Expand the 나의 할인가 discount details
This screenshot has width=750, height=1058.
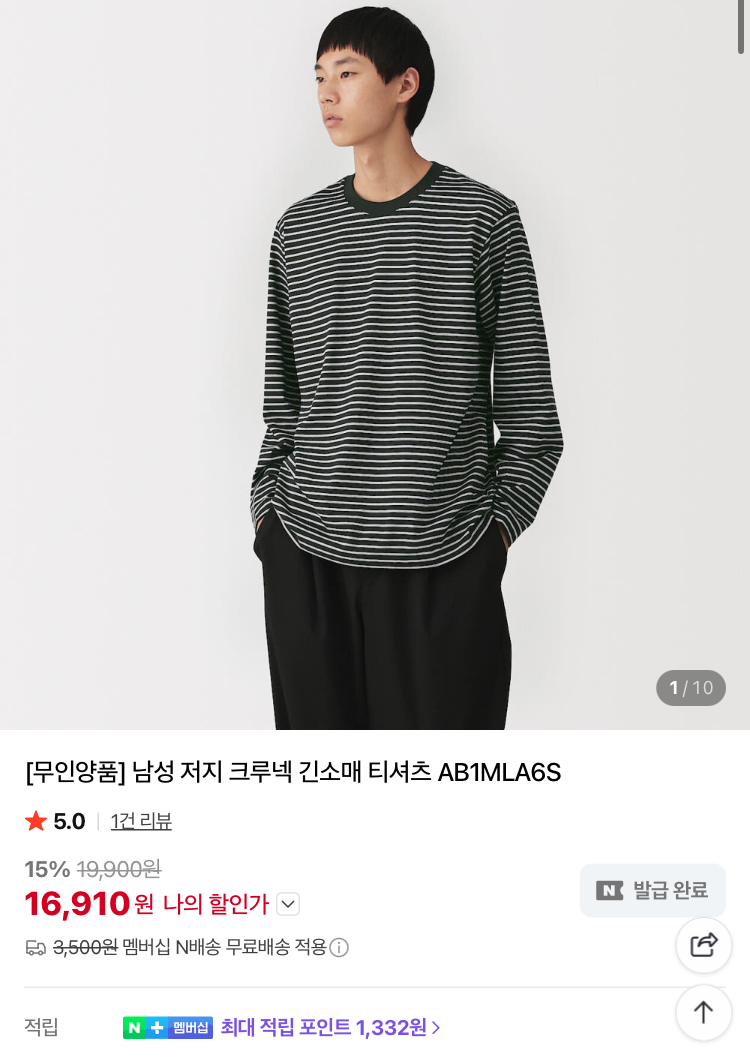click(288, 905)
